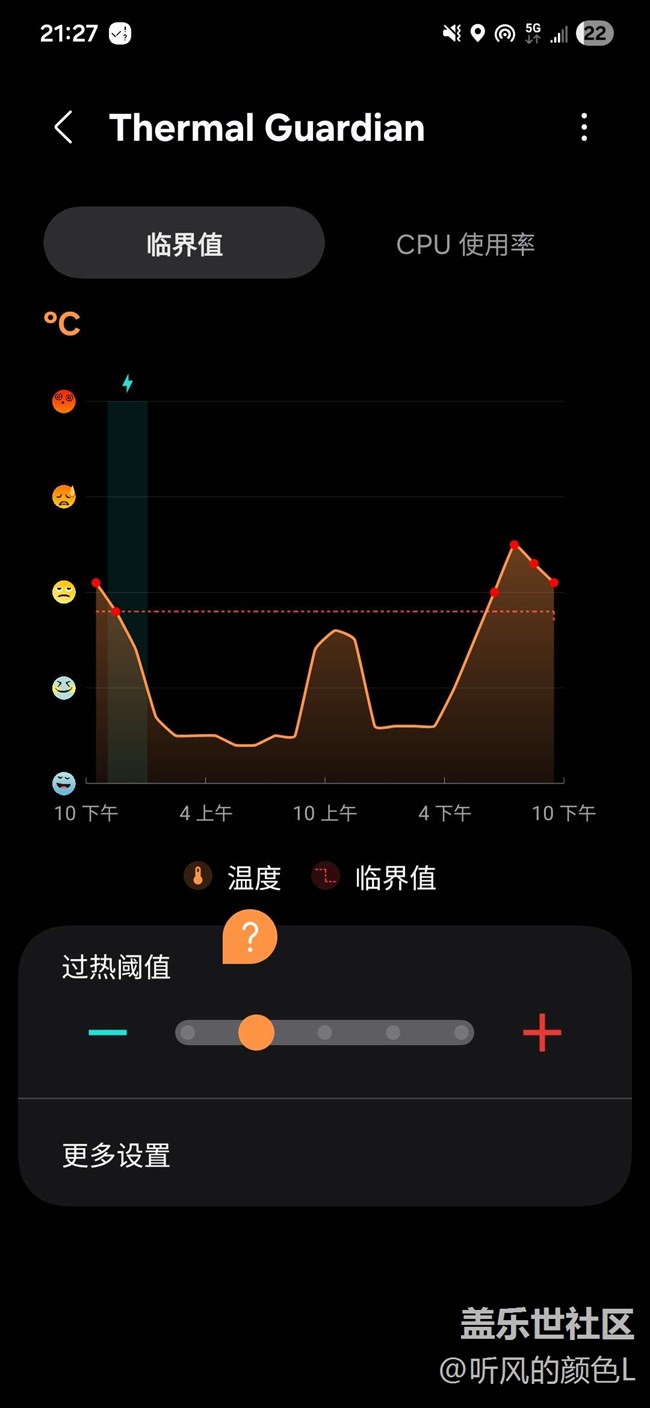650x1408 pixels.
Task: Raise the 过热阈值 with the plus button
Action: [x=541, y=1032]
